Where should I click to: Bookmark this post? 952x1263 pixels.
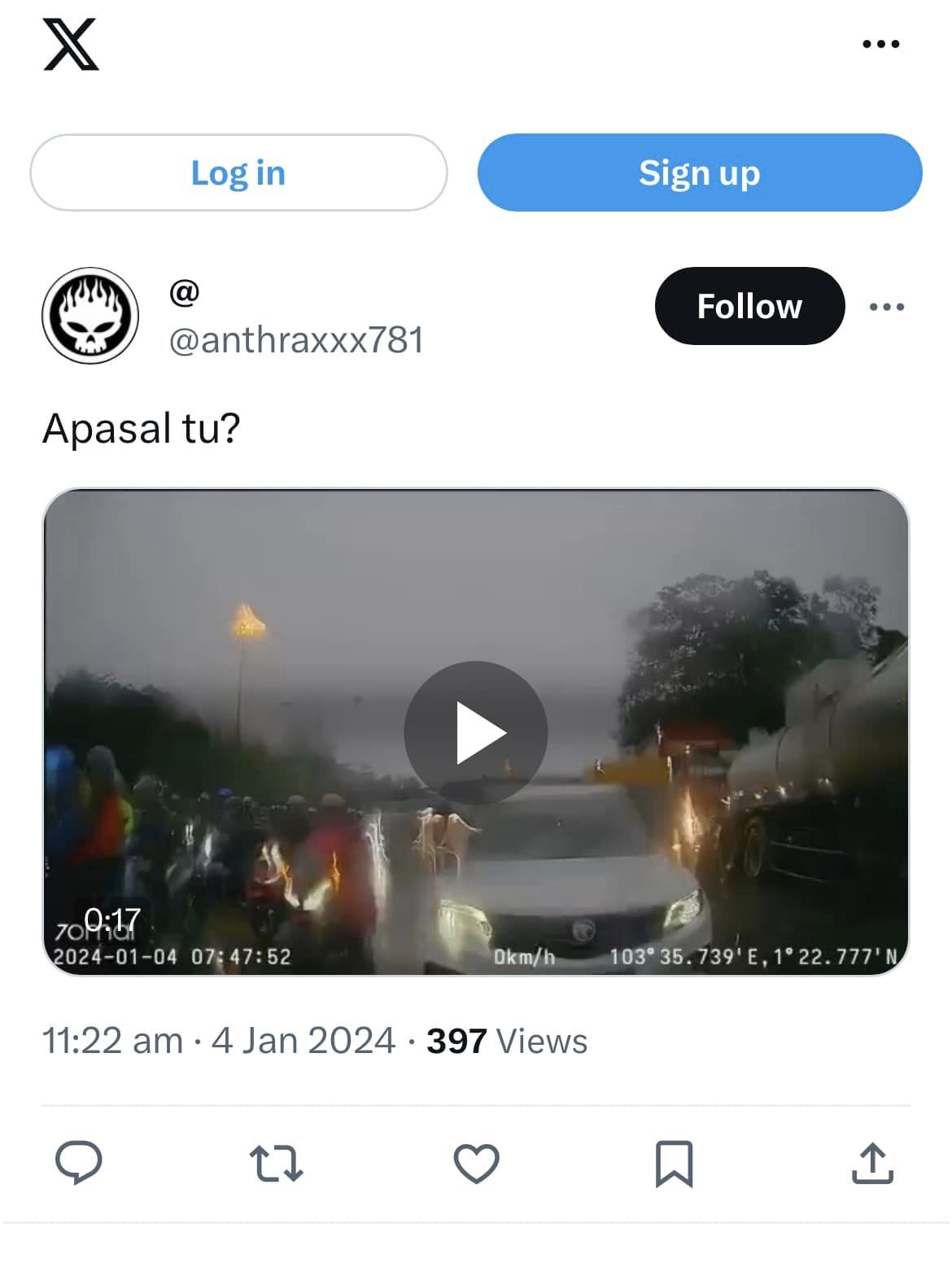[674, 1162]
